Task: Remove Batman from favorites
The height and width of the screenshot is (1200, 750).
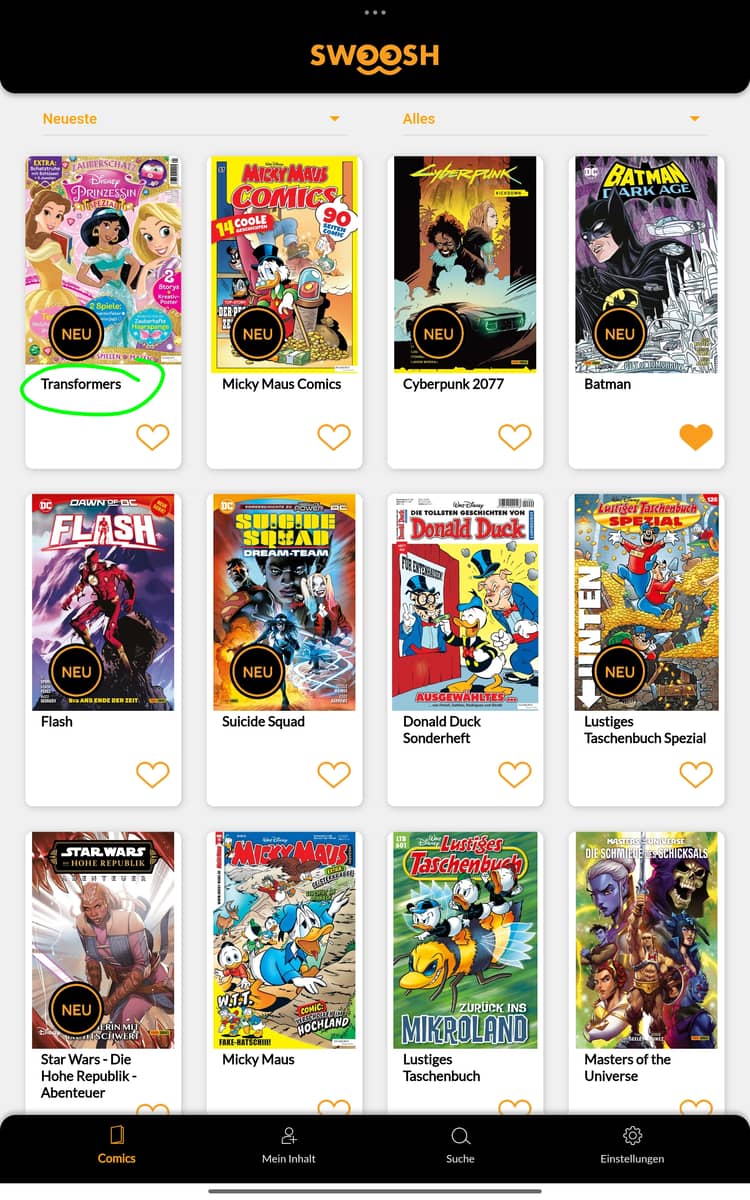Action: [x=696, y=437]
